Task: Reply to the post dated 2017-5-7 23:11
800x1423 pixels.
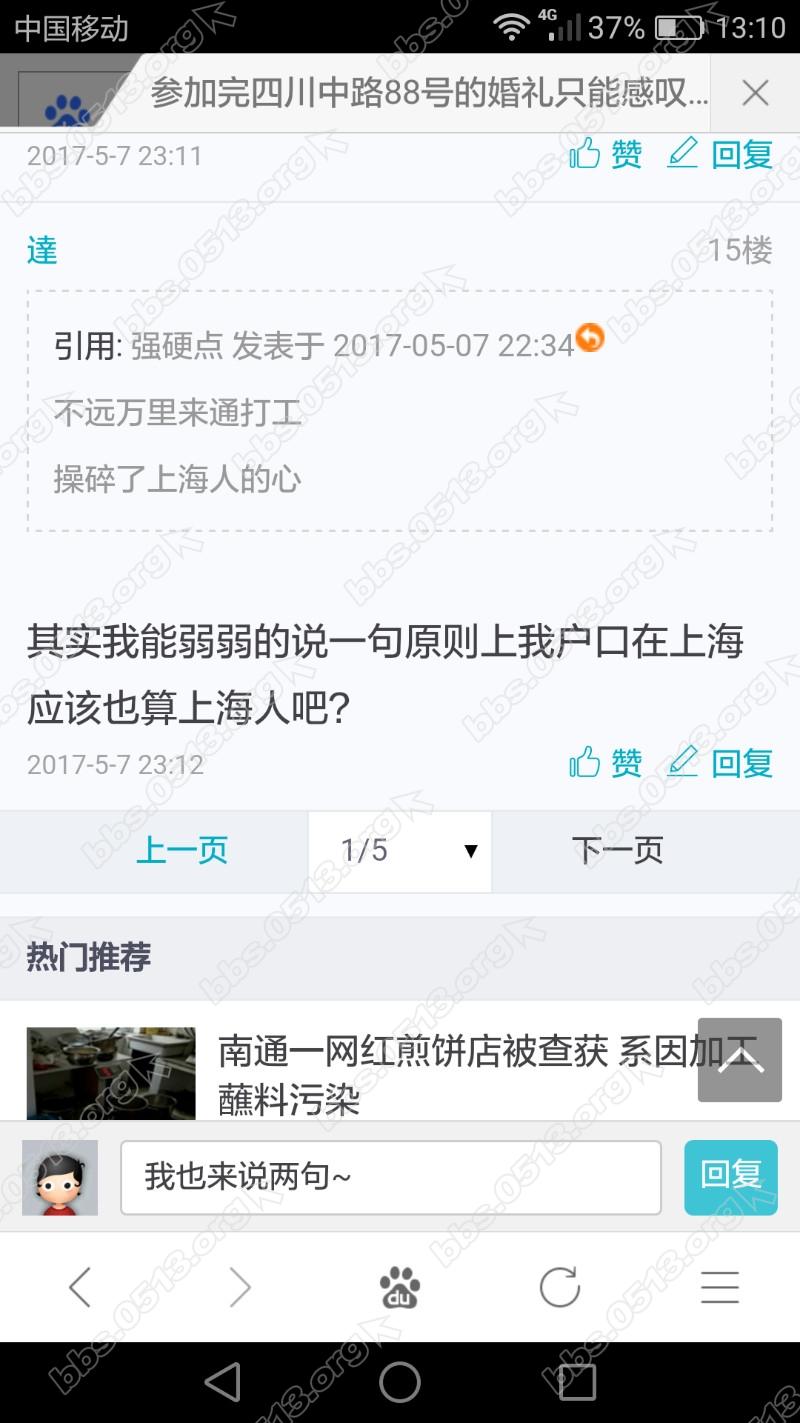Action: [720, 154]
